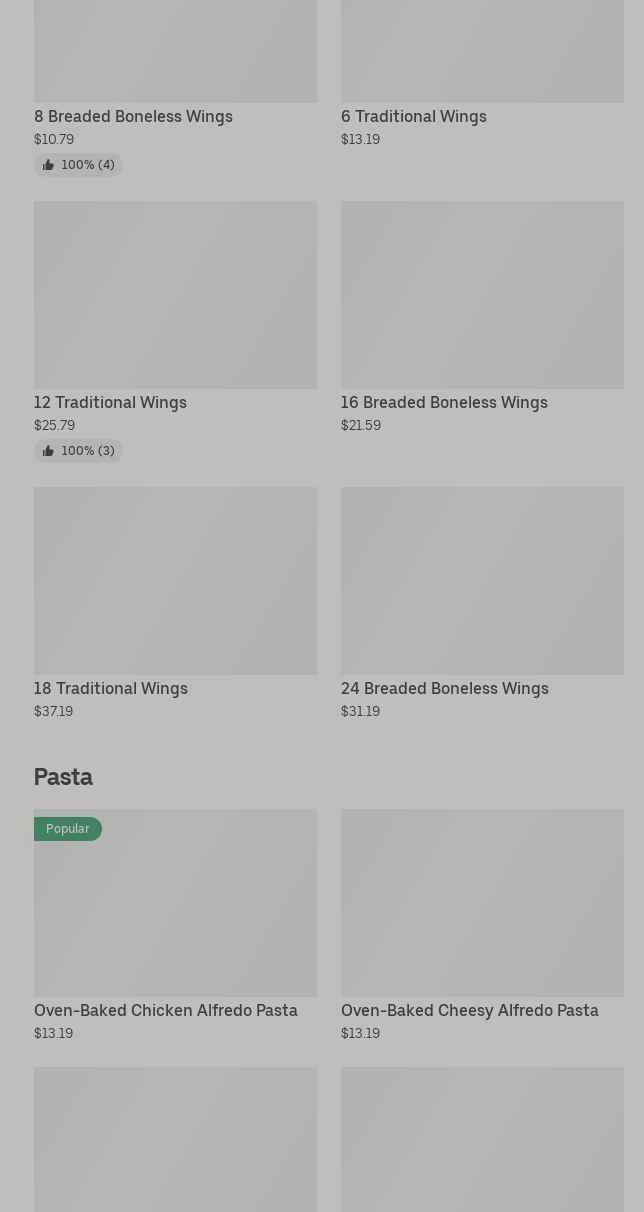Tap the 24 Breaded Boneless Wings card
The image size is (644, 1212).
click(444, 688)
